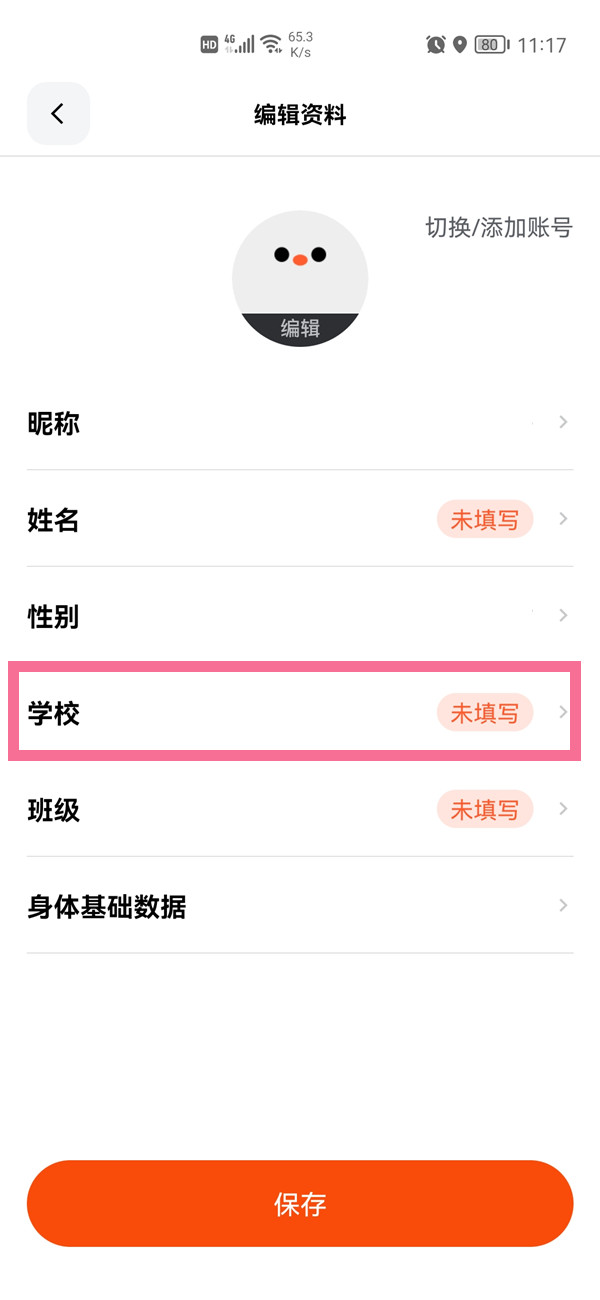600x1300 pixels.
Task: Open the 姓名 name row
Action: [x=300, y=520]
